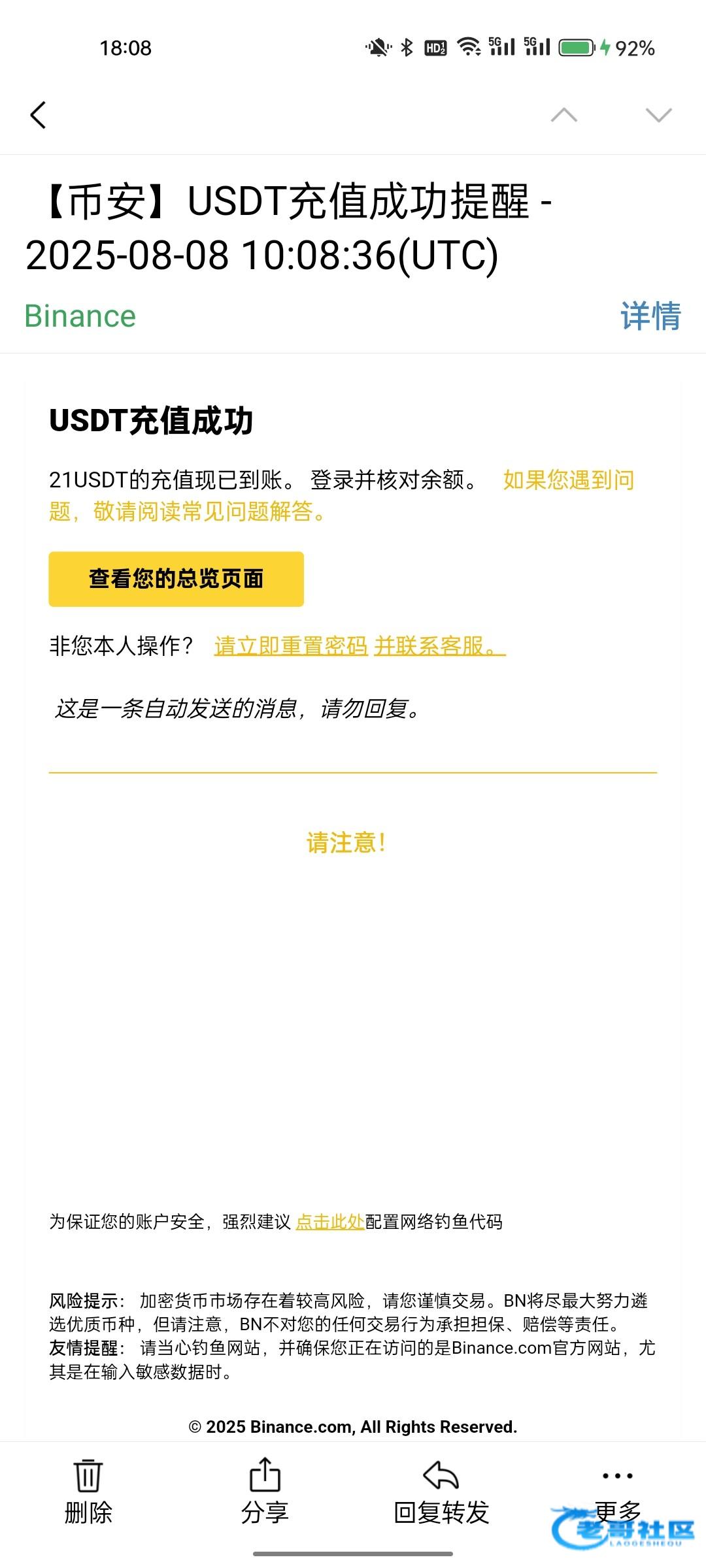This screenshot has width=706, height=1568.
Task: Tap the Binance sender name
Action: point(80,316)
